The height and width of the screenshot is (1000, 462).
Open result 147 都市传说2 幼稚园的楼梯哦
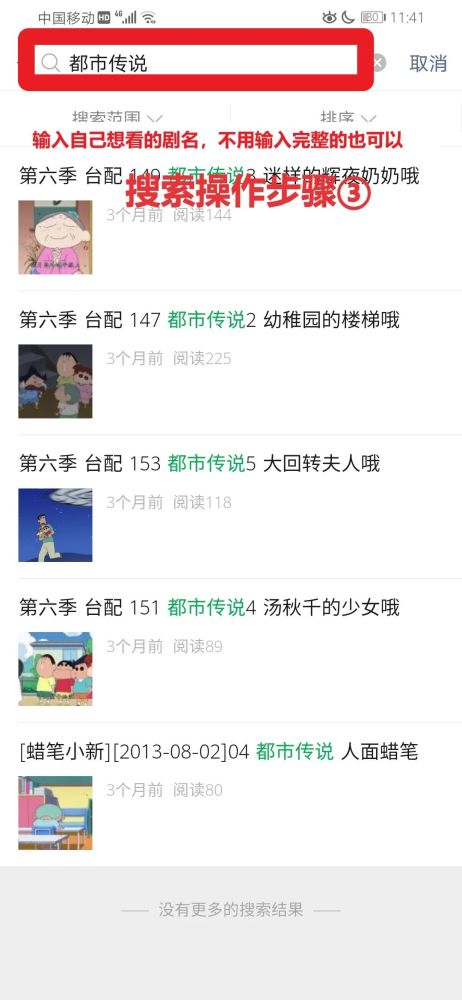point(231,363)
